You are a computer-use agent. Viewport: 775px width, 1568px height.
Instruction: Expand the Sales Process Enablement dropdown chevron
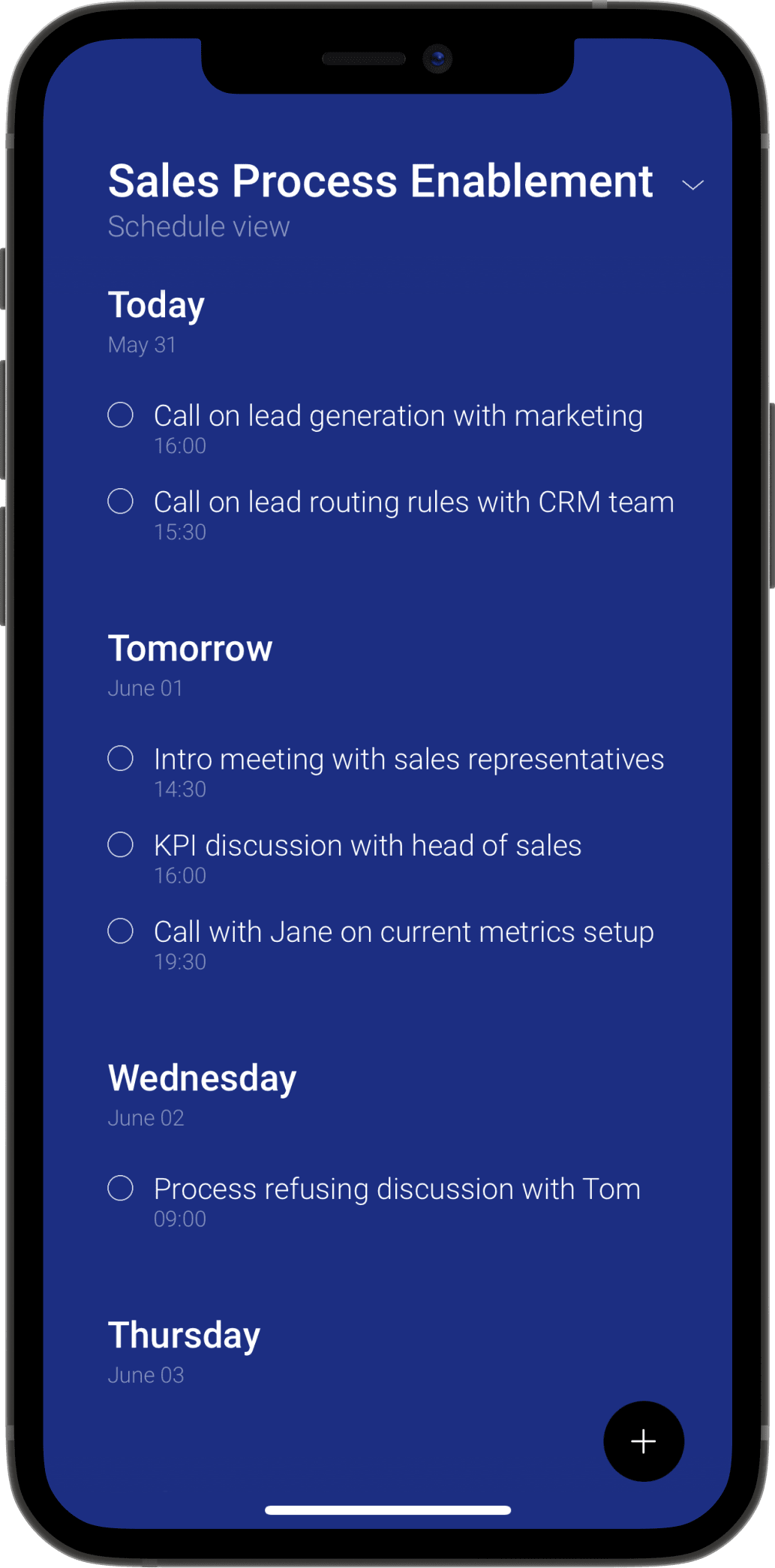(x=692, y=184)
